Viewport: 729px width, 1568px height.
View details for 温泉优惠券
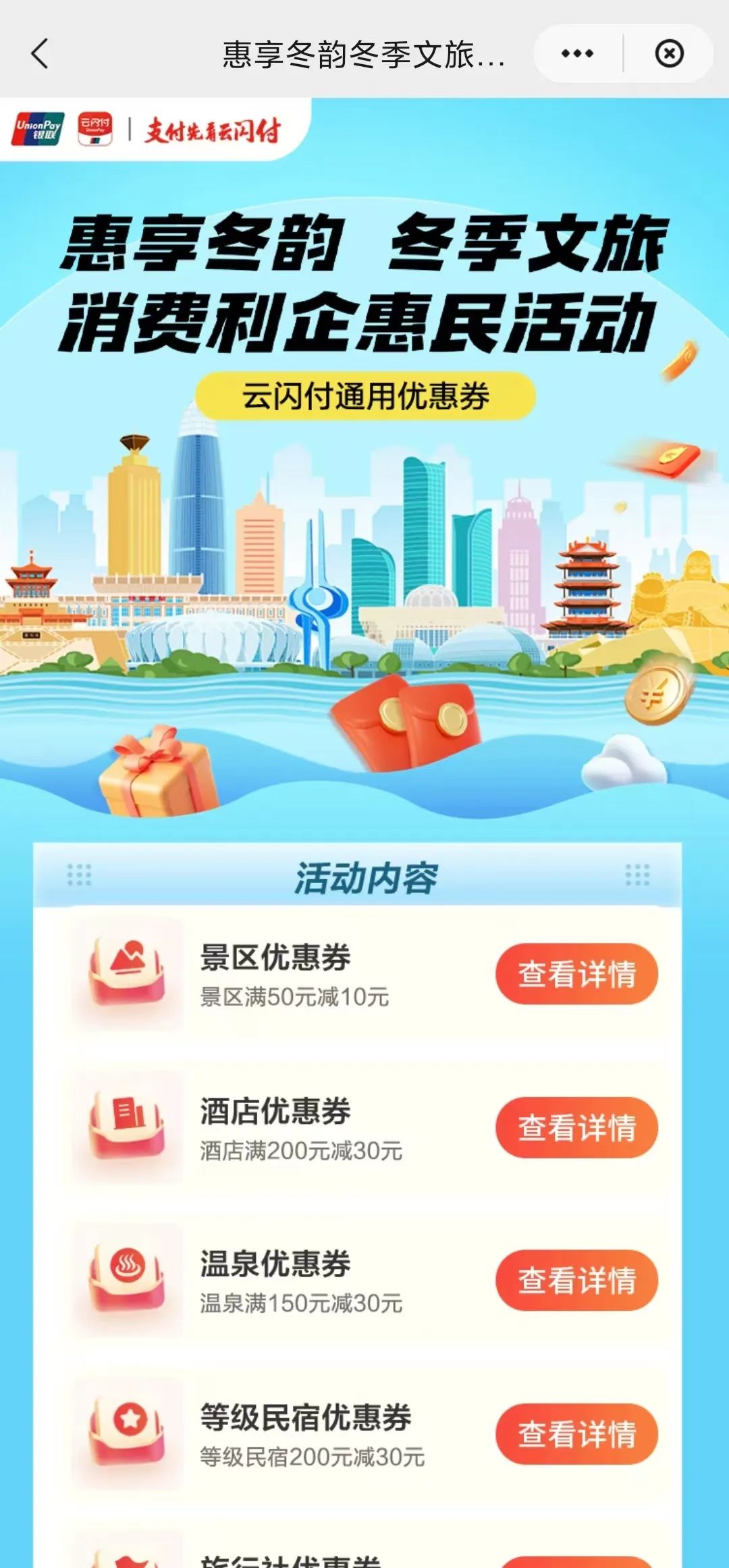(576, 1280)
